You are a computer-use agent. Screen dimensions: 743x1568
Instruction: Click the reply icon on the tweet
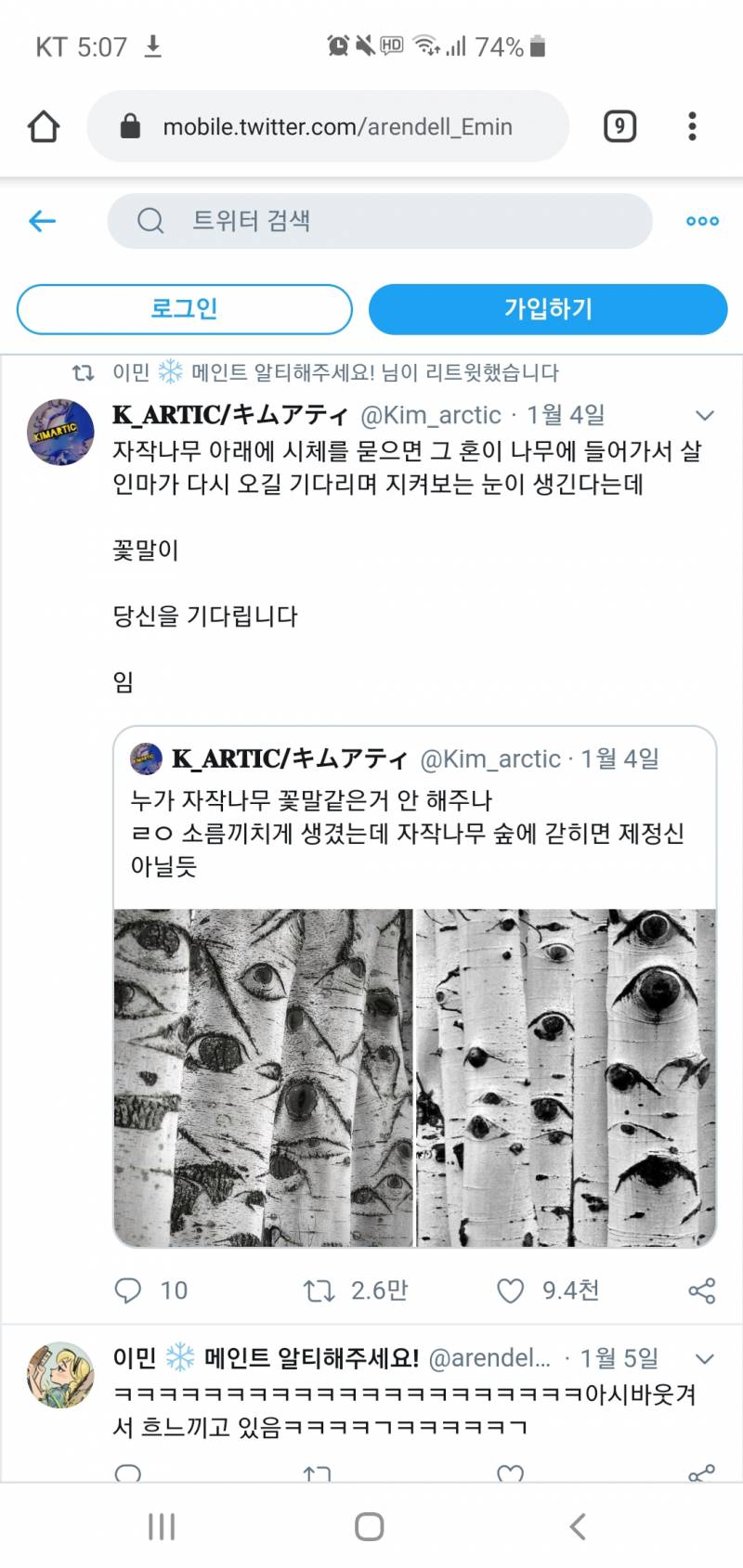click(x=128, y=1290)
